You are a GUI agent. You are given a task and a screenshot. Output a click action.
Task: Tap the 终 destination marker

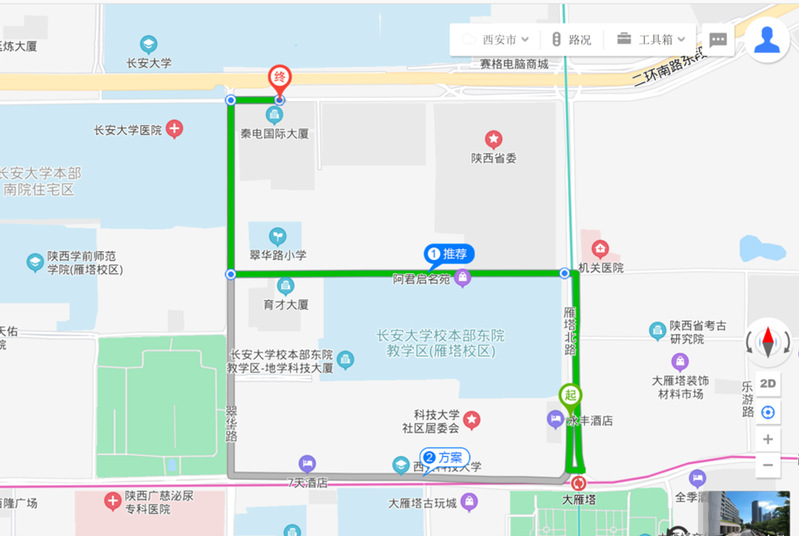[x=280, y=78]
